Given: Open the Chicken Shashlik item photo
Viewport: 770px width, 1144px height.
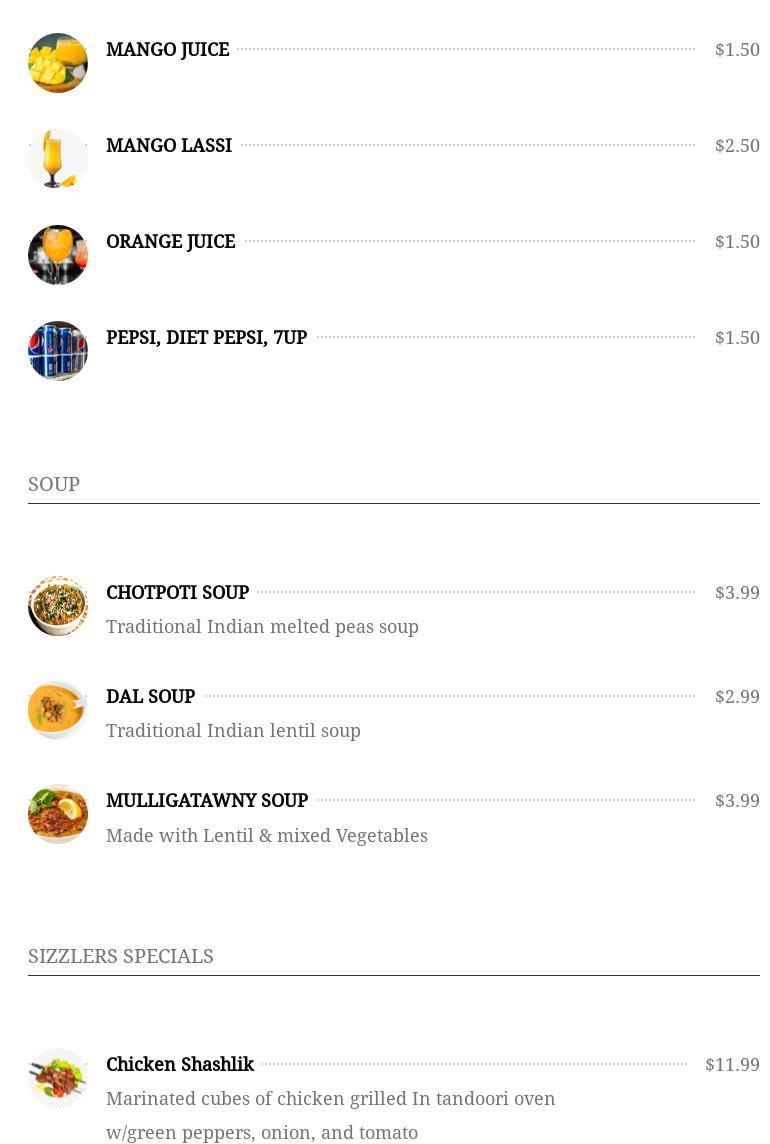Looking at the screenshot, I should pos(58,1078).
